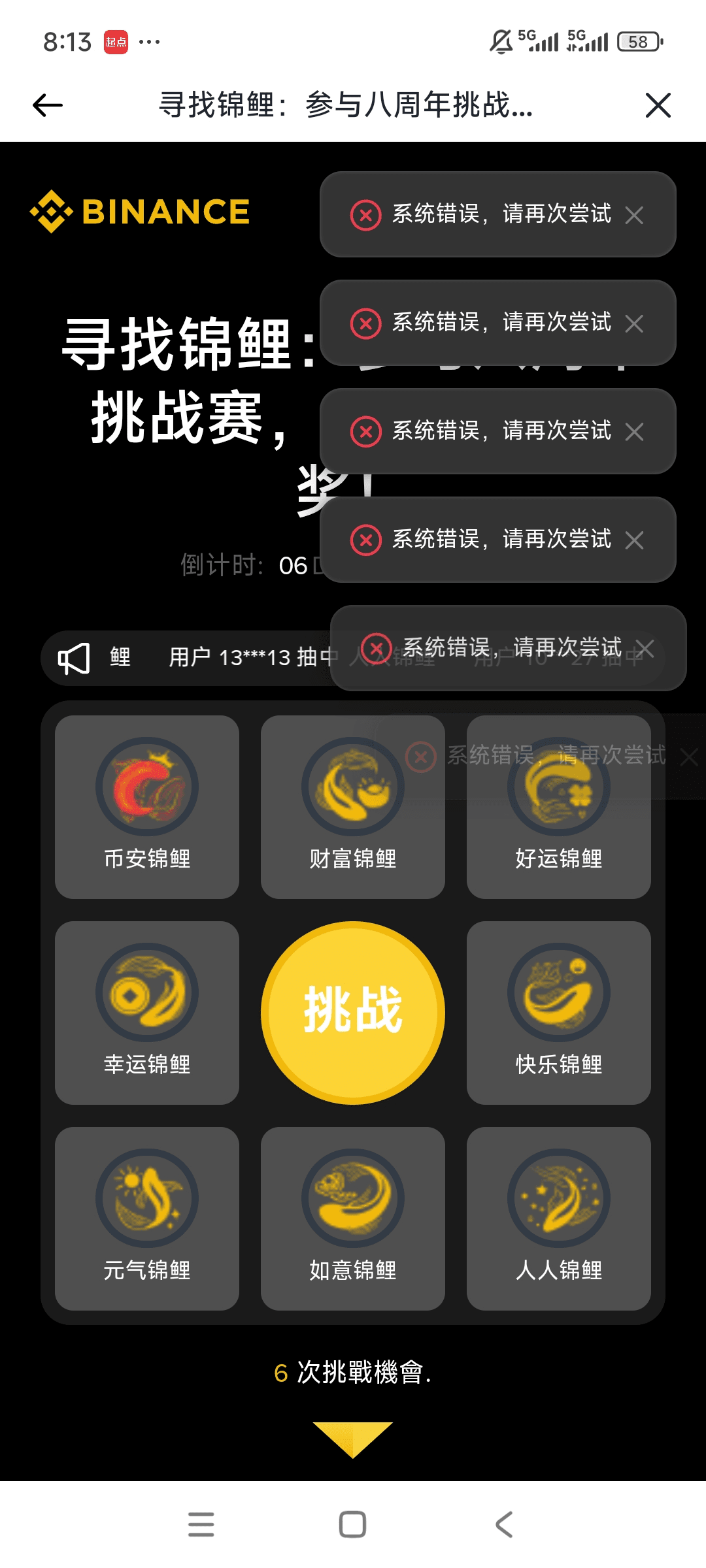Select the 幸运锦鲤 tile
Viewport: 706px width, 1568px height.
(147, 1013)
